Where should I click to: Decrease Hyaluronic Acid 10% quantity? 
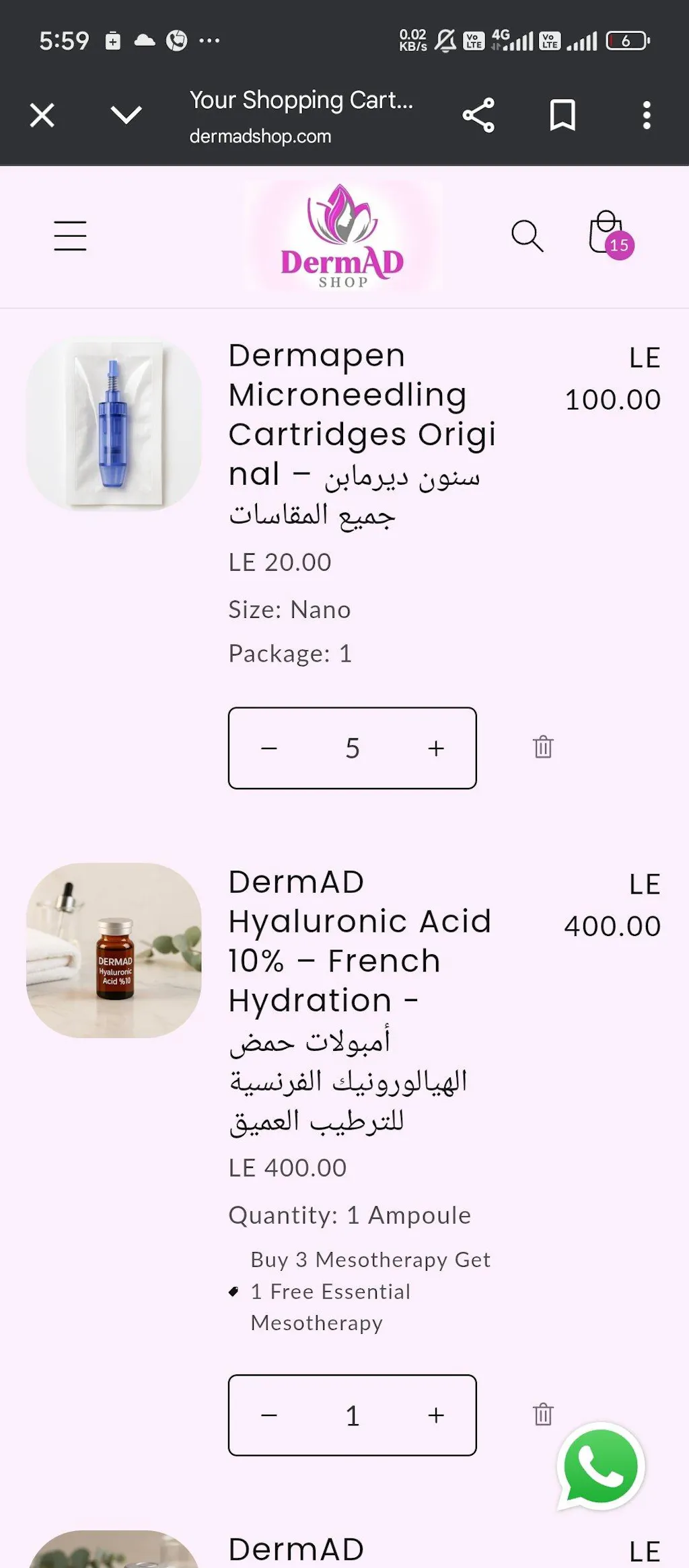[x=269, y=1415]
